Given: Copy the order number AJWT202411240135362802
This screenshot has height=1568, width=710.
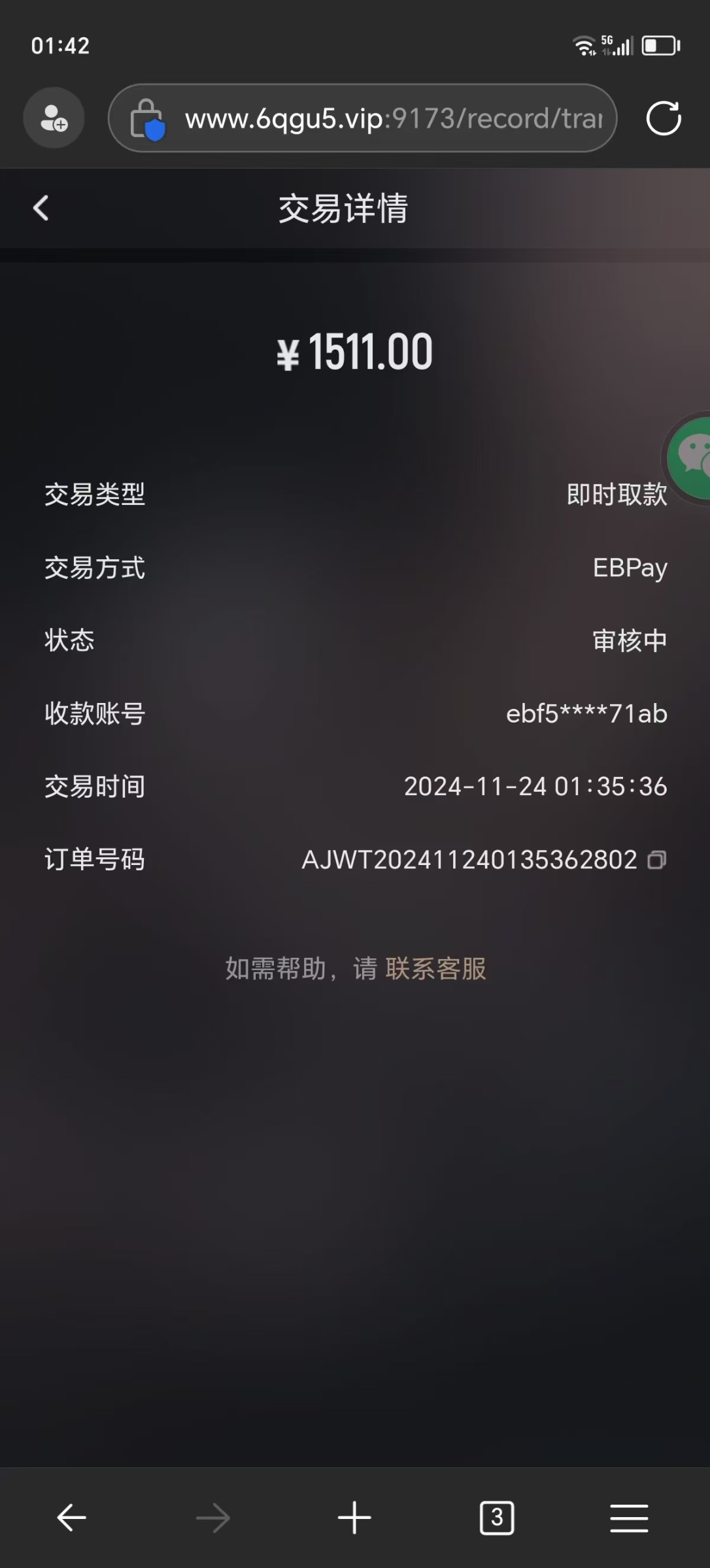Looking at the screenshot, I should point(656,860).
